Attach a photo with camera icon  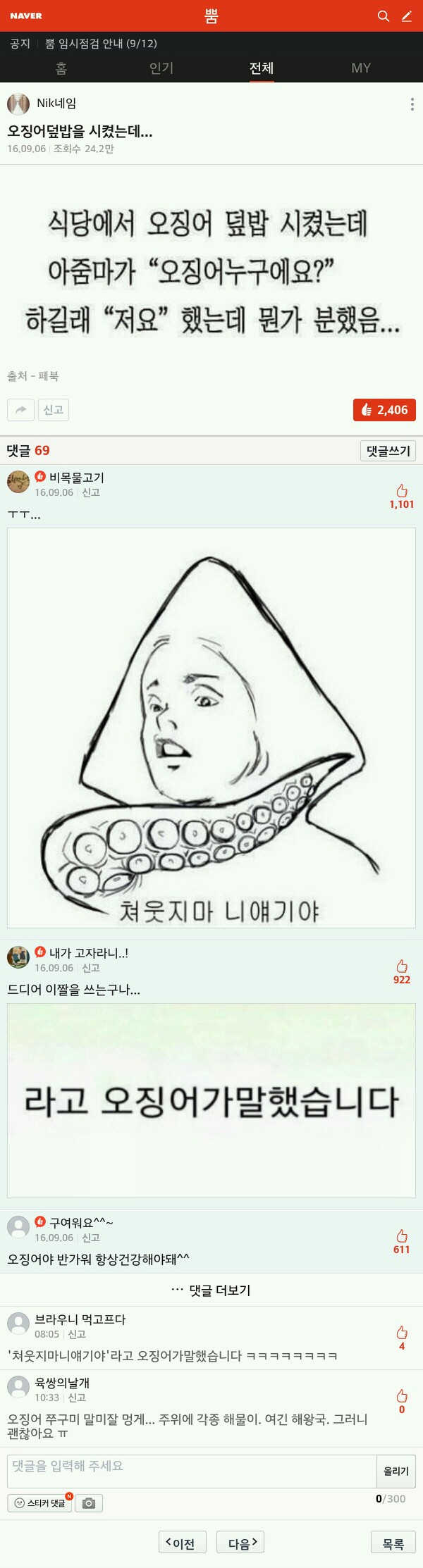point(89,1503)
